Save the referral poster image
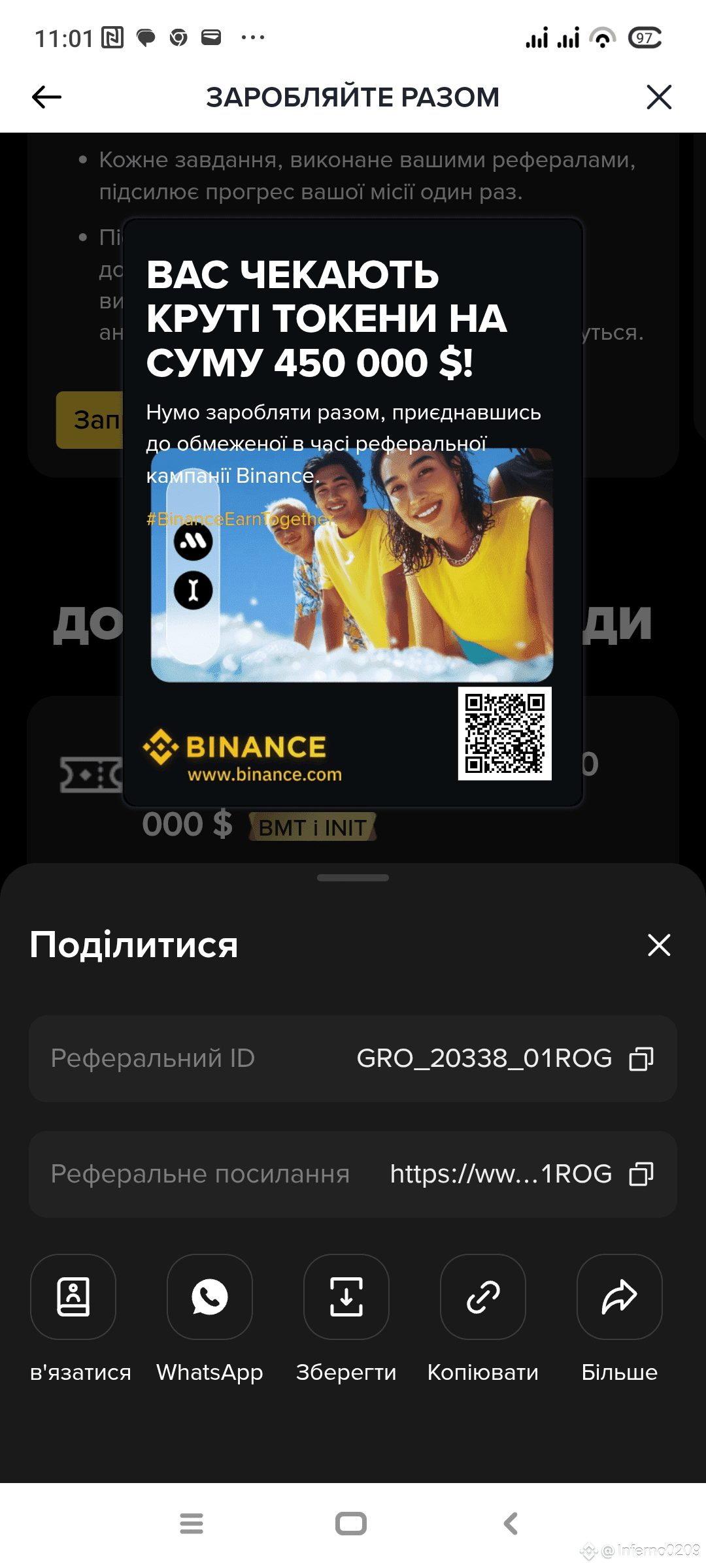The width and height of the screenshot is (706, 1568). (346, 1297)
